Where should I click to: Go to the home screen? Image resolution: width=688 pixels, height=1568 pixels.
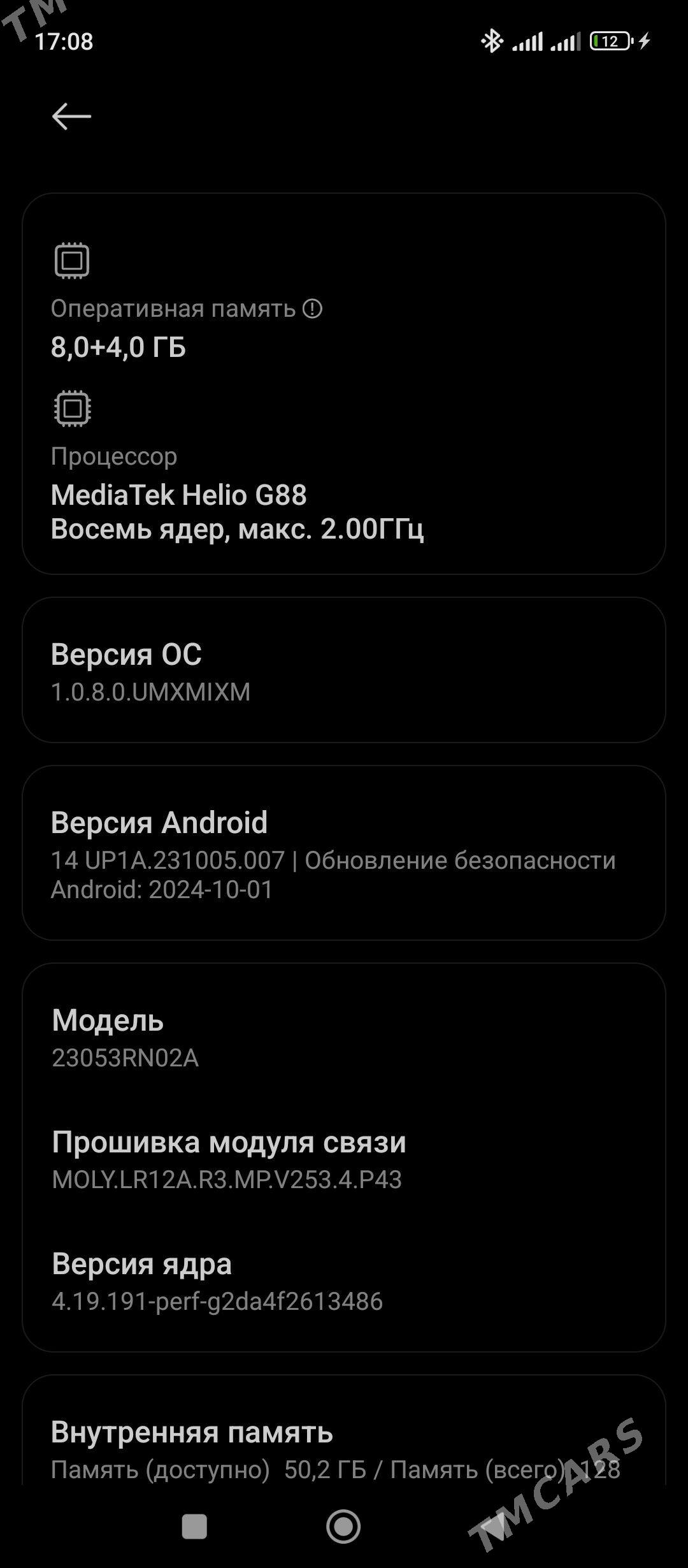[343, 1527]
